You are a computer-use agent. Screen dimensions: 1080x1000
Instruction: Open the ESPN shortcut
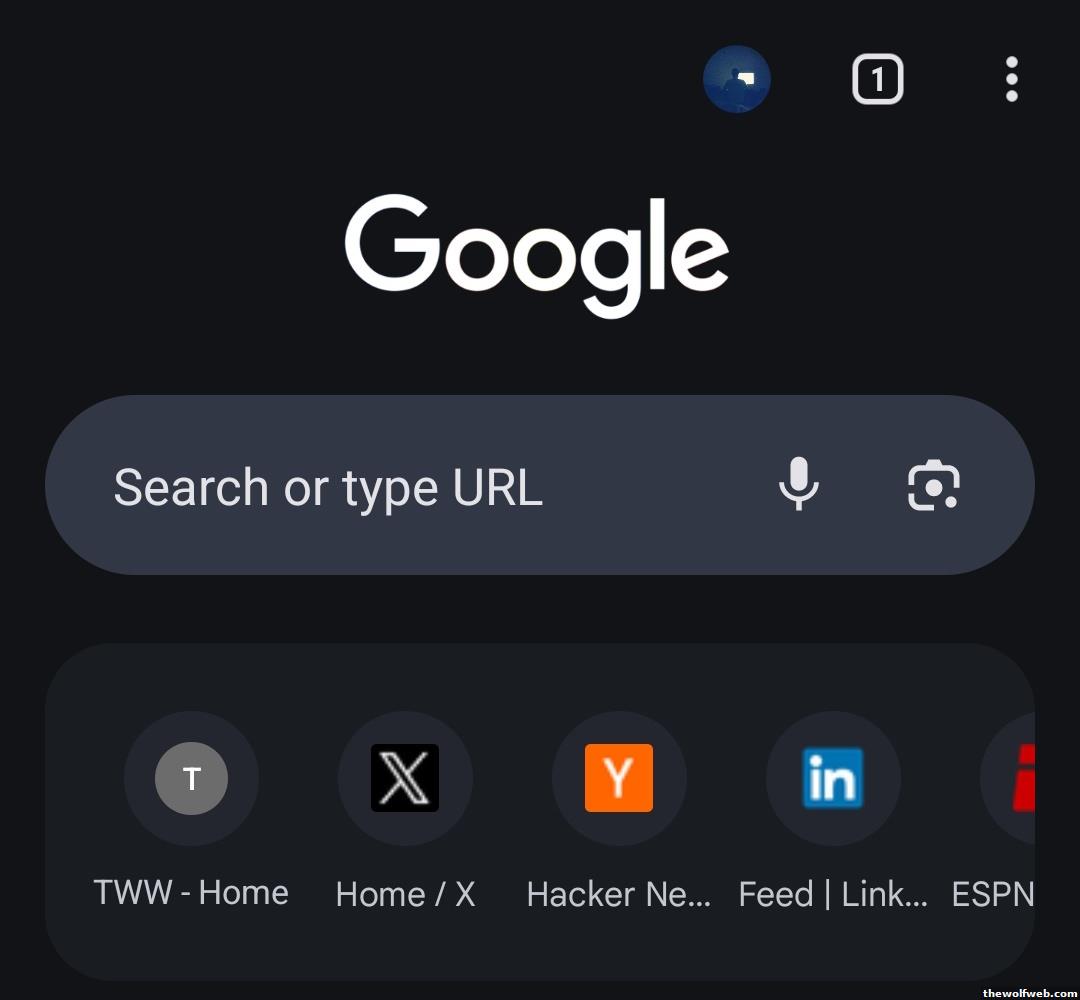(x=1010, y=778)
